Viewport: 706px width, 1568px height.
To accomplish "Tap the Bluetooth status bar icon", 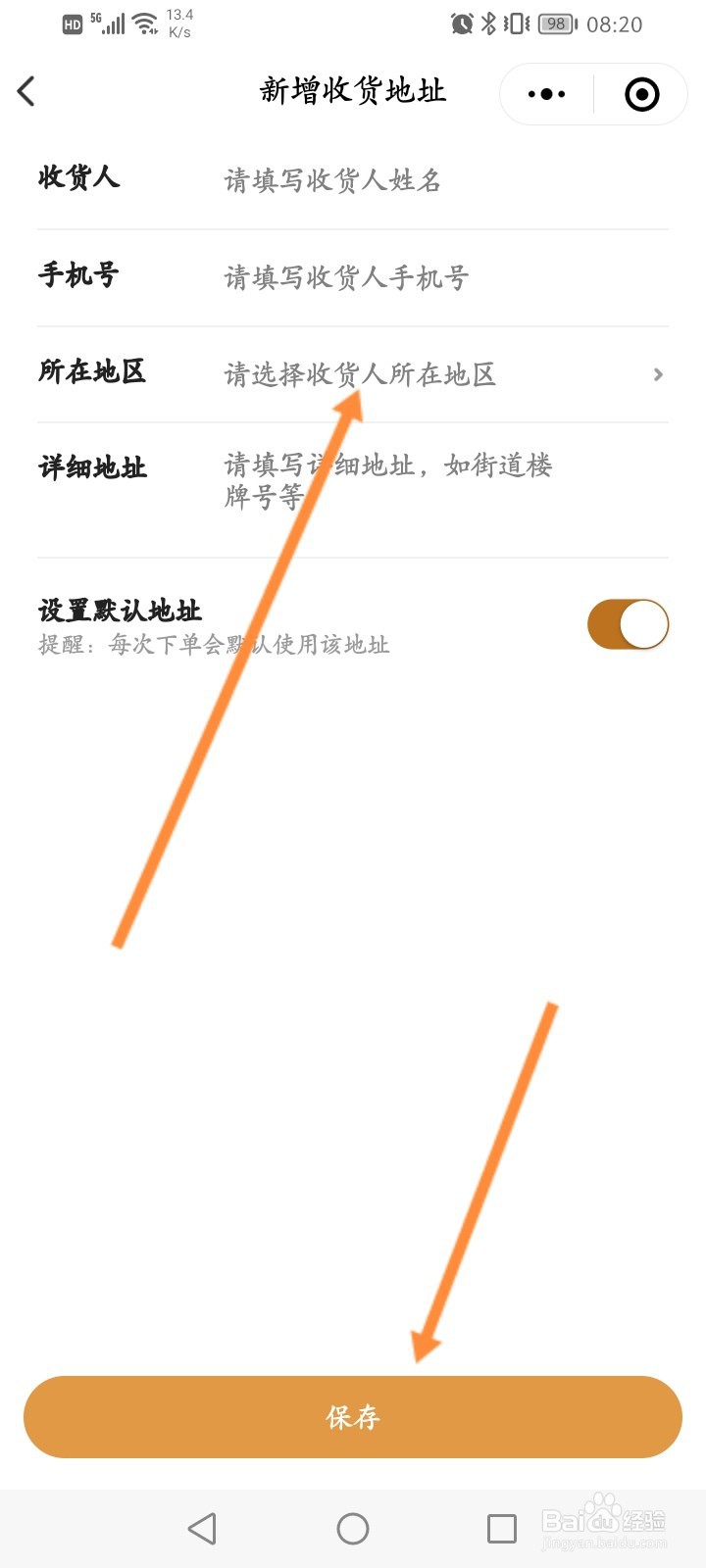I will [x=486, y=24].
